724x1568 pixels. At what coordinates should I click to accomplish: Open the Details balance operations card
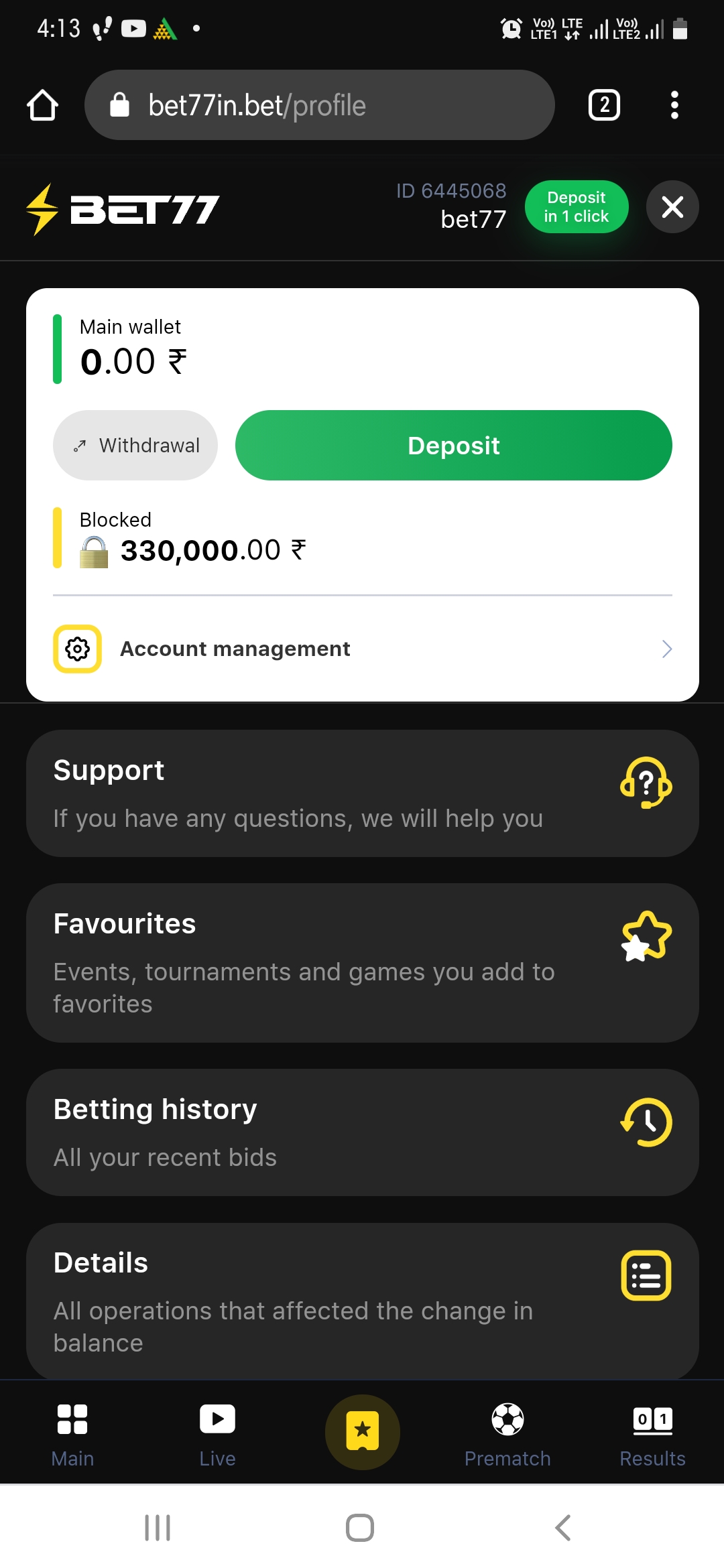tap(362, 1301)
